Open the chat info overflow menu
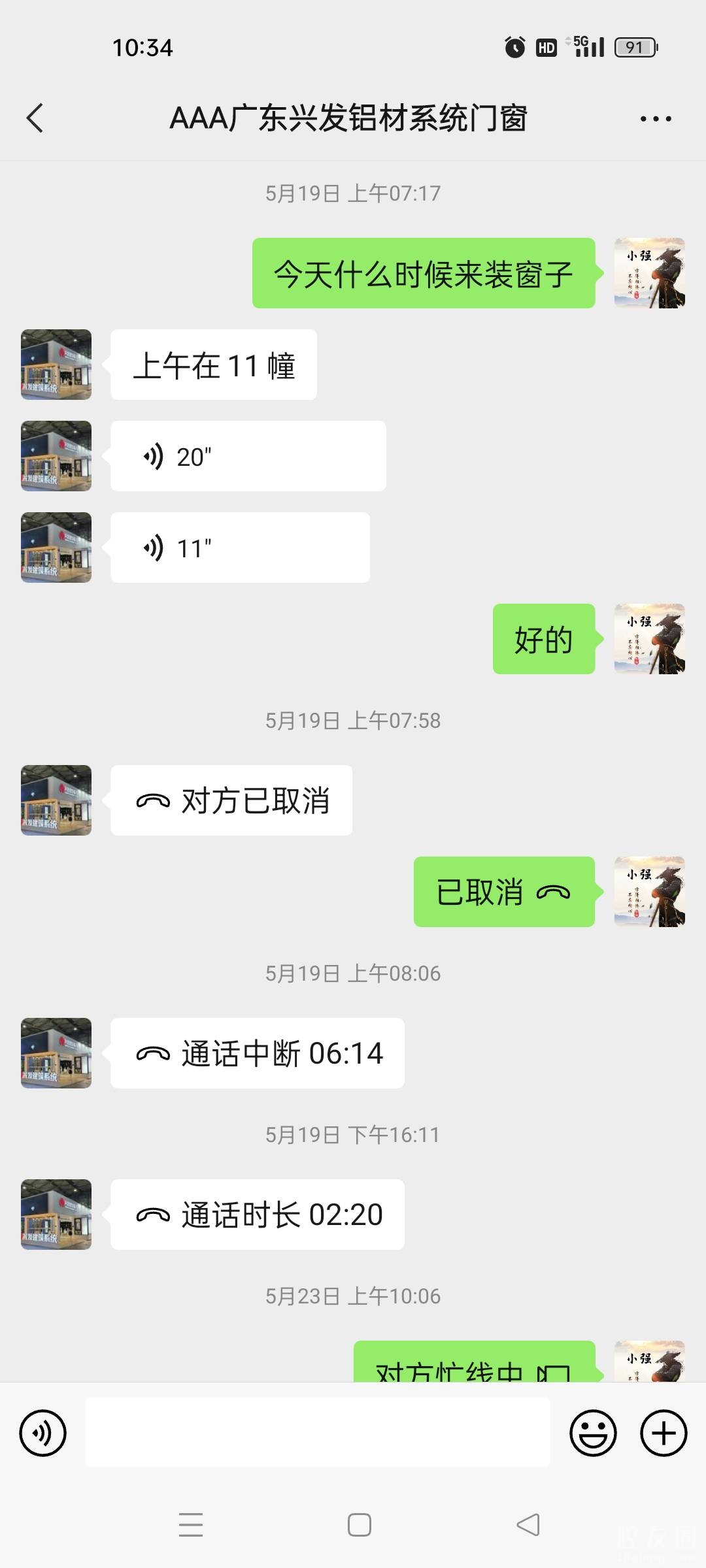The width and height of the screenshot is (706, 1568). [656, 119]
